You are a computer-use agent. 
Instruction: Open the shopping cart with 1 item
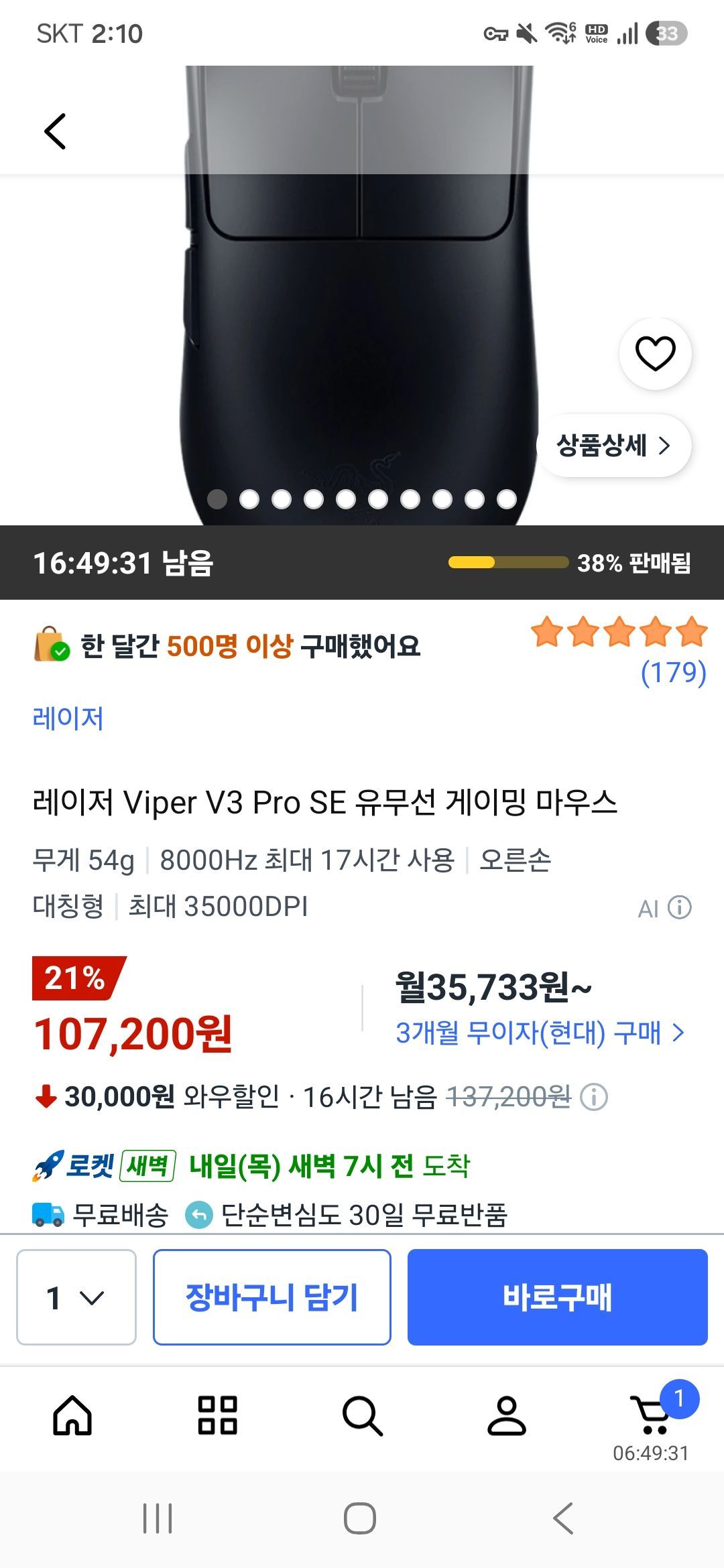coord(654,1414)
